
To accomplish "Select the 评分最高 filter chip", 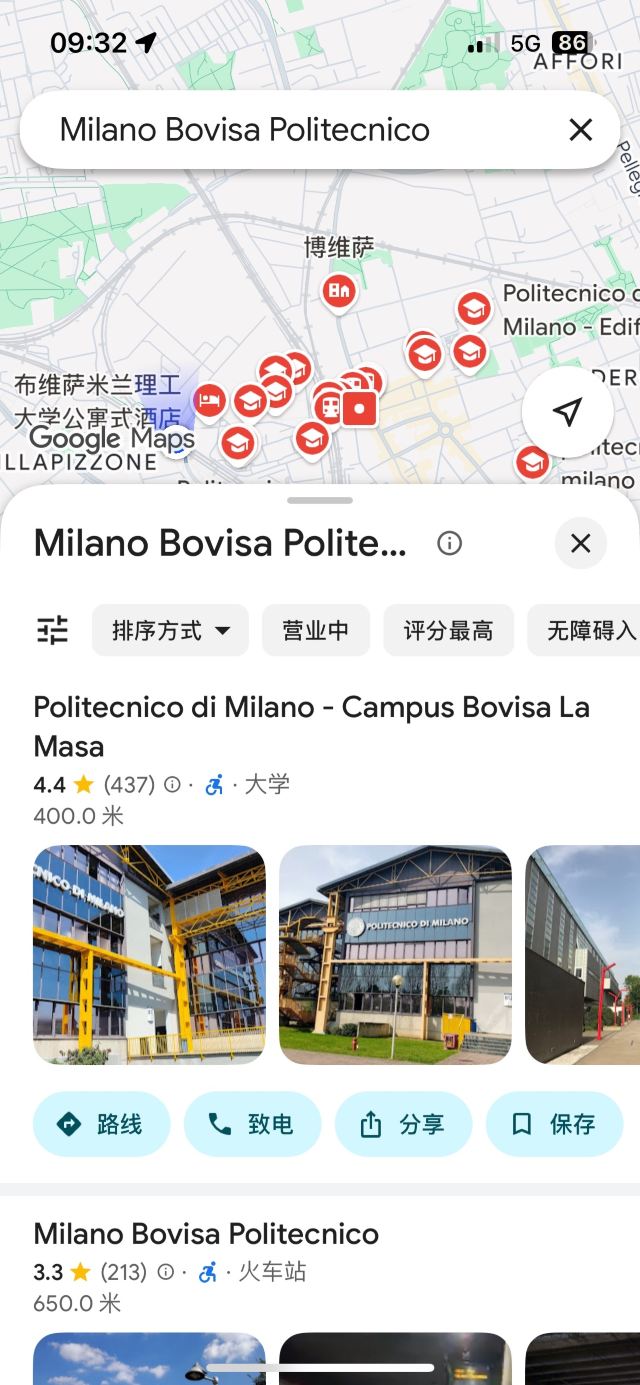I will [x=448, y=630].
